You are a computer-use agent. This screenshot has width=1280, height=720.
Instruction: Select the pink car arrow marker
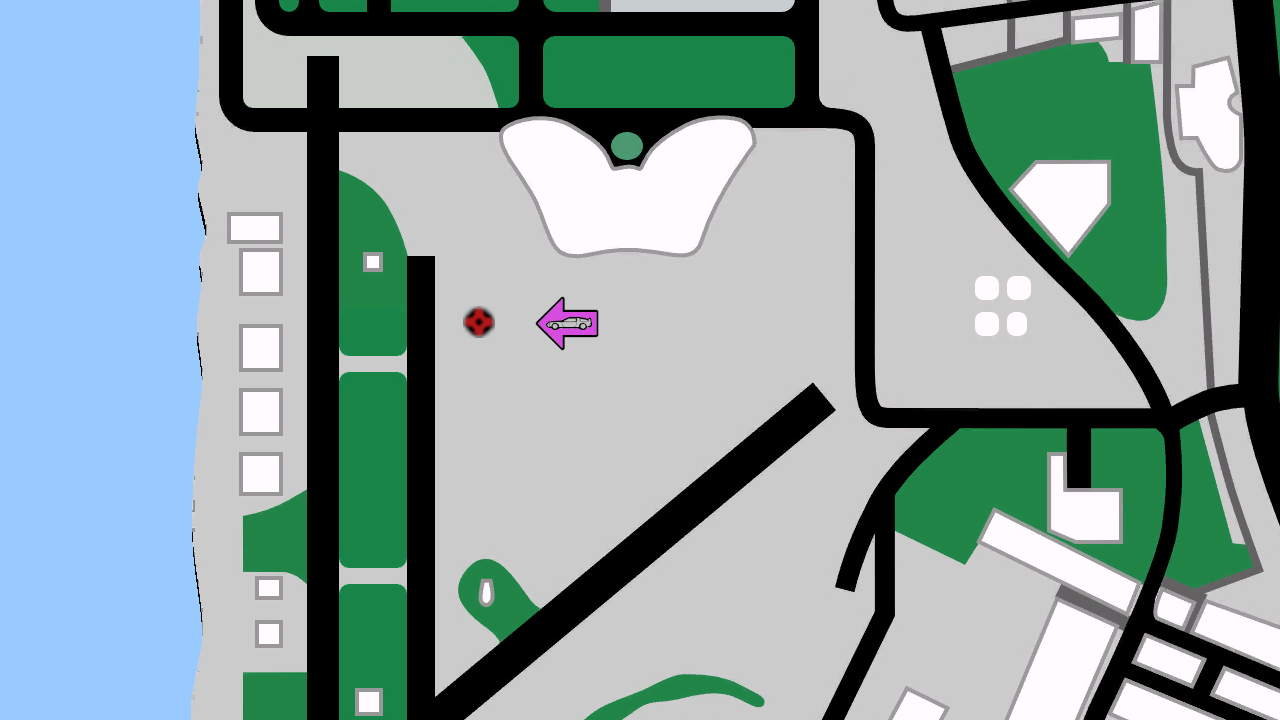click(568, 323)
